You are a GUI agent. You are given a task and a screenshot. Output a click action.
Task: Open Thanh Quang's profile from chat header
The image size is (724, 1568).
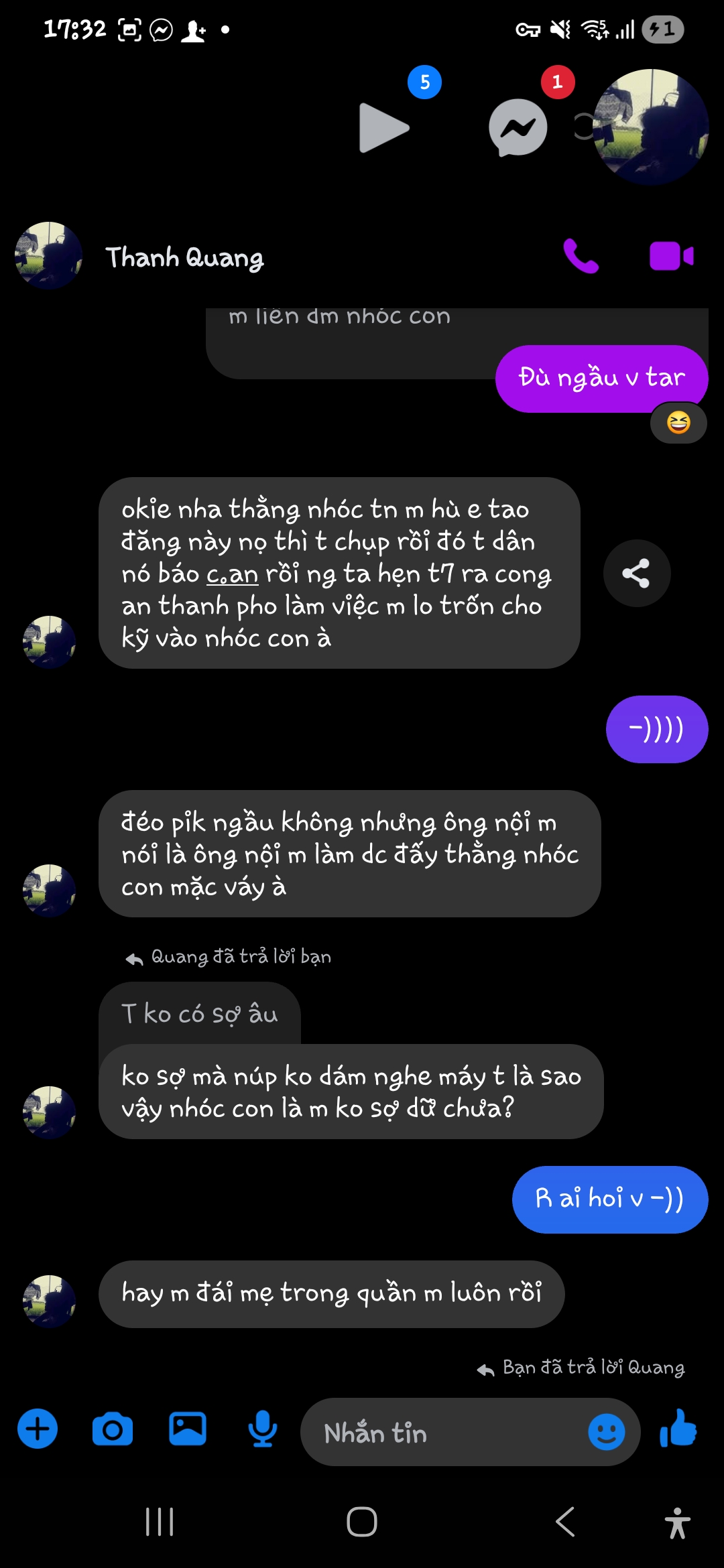(x=184, y=257)
